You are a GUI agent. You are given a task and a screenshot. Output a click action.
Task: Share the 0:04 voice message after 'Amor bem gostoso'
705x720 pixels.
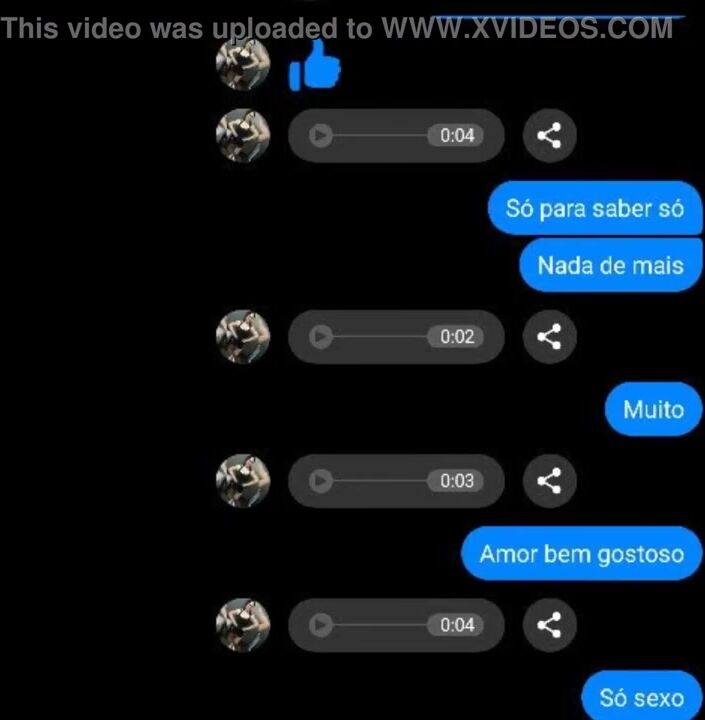point(549,625)
